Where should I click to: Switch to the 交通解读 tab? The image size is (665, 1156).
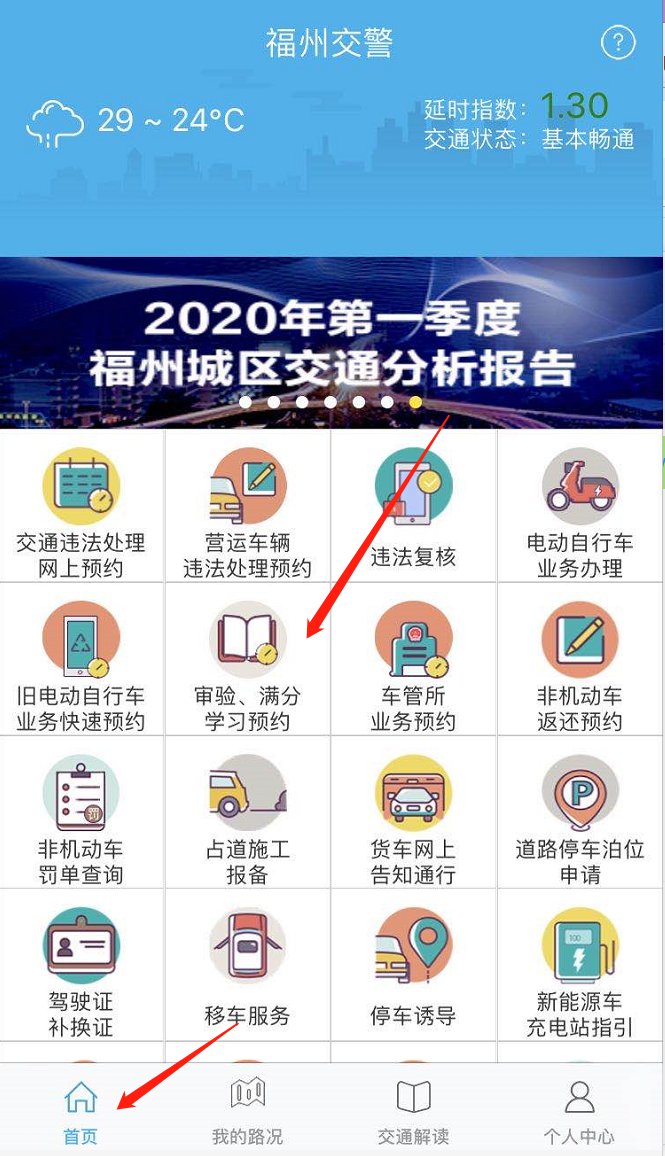pyautogui.click(x=413, y=1111)
